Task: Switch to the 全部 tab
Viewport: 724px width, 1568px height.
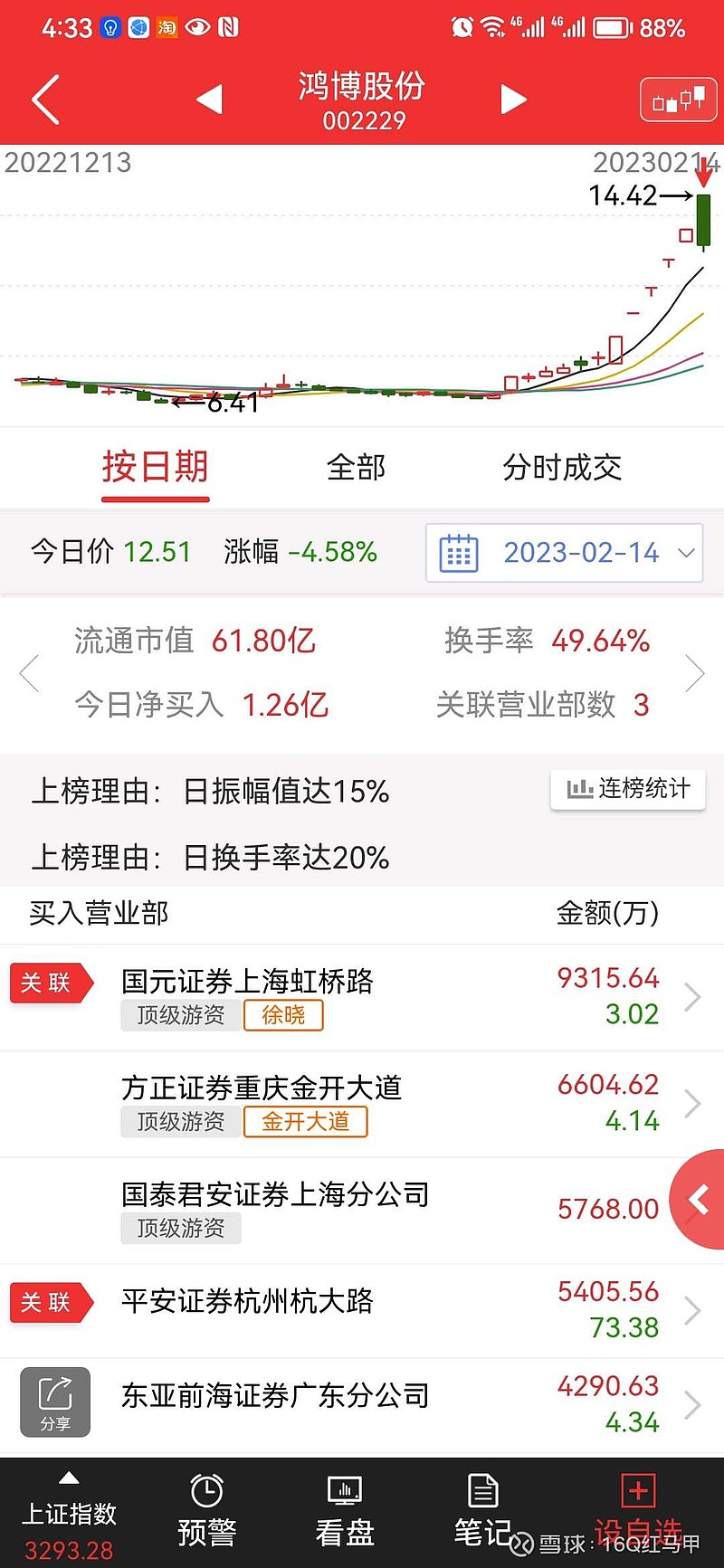Action: [x=356, y=468]
